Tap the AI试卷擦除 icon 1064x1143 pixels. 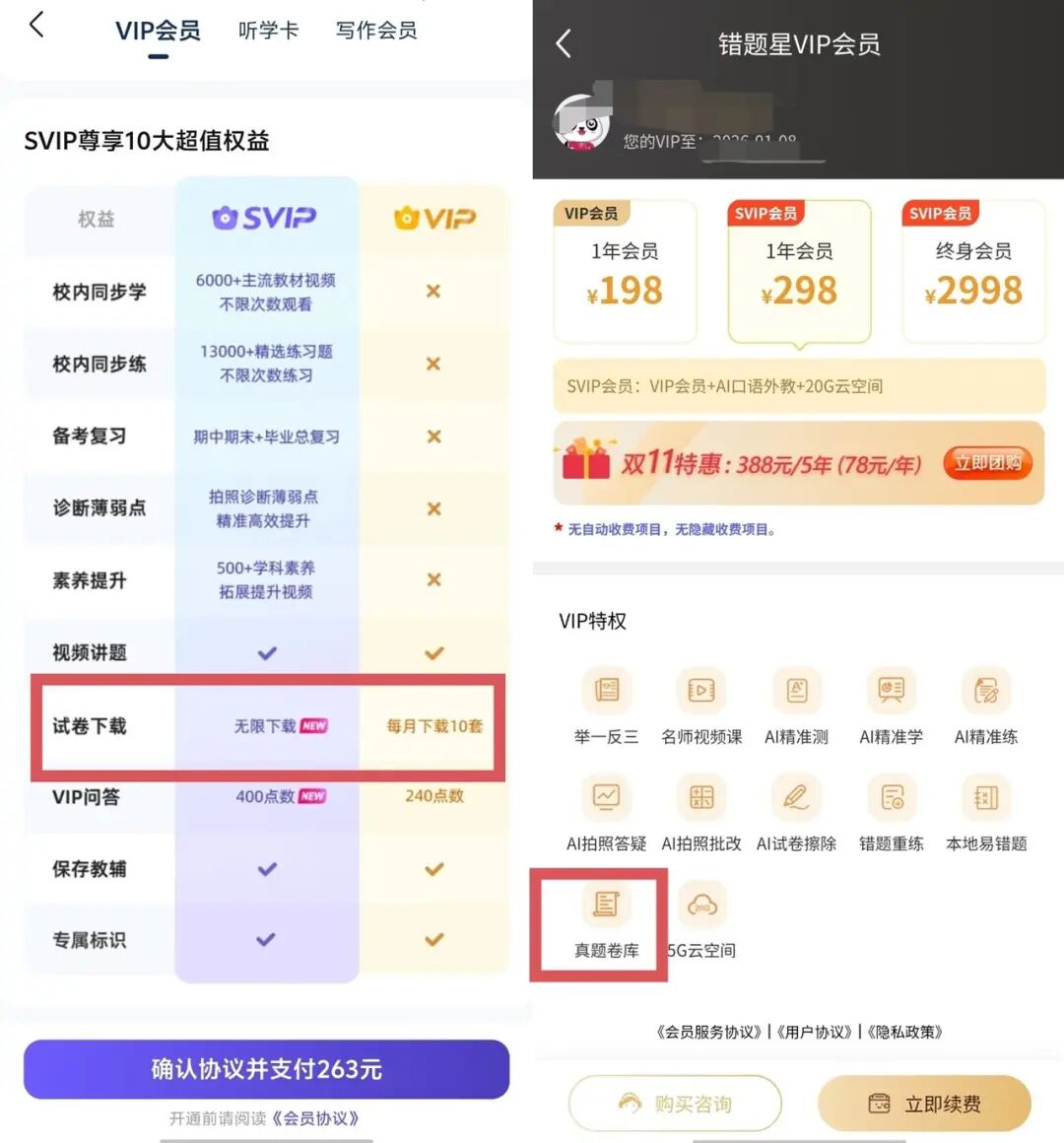tap(796, 798)
